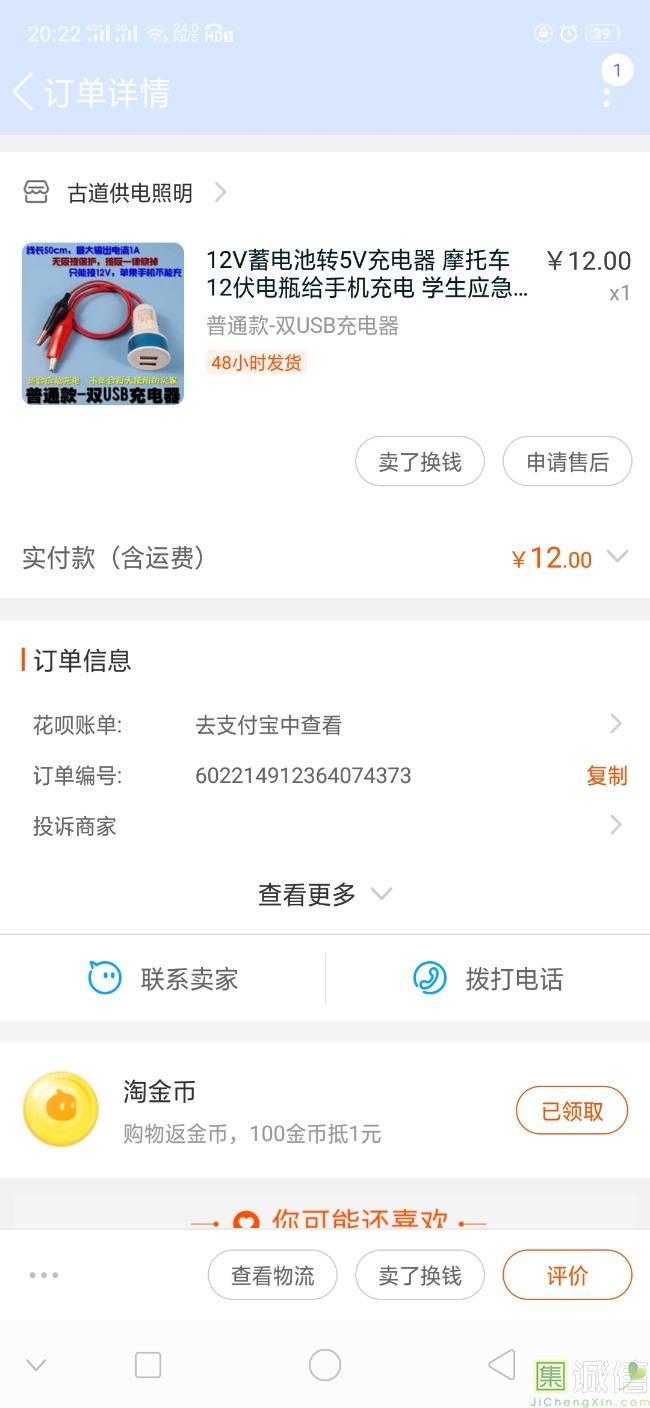Open the recent apps square button
The width and height of the screenshot is (650, 1408).
click(148, 1365)
